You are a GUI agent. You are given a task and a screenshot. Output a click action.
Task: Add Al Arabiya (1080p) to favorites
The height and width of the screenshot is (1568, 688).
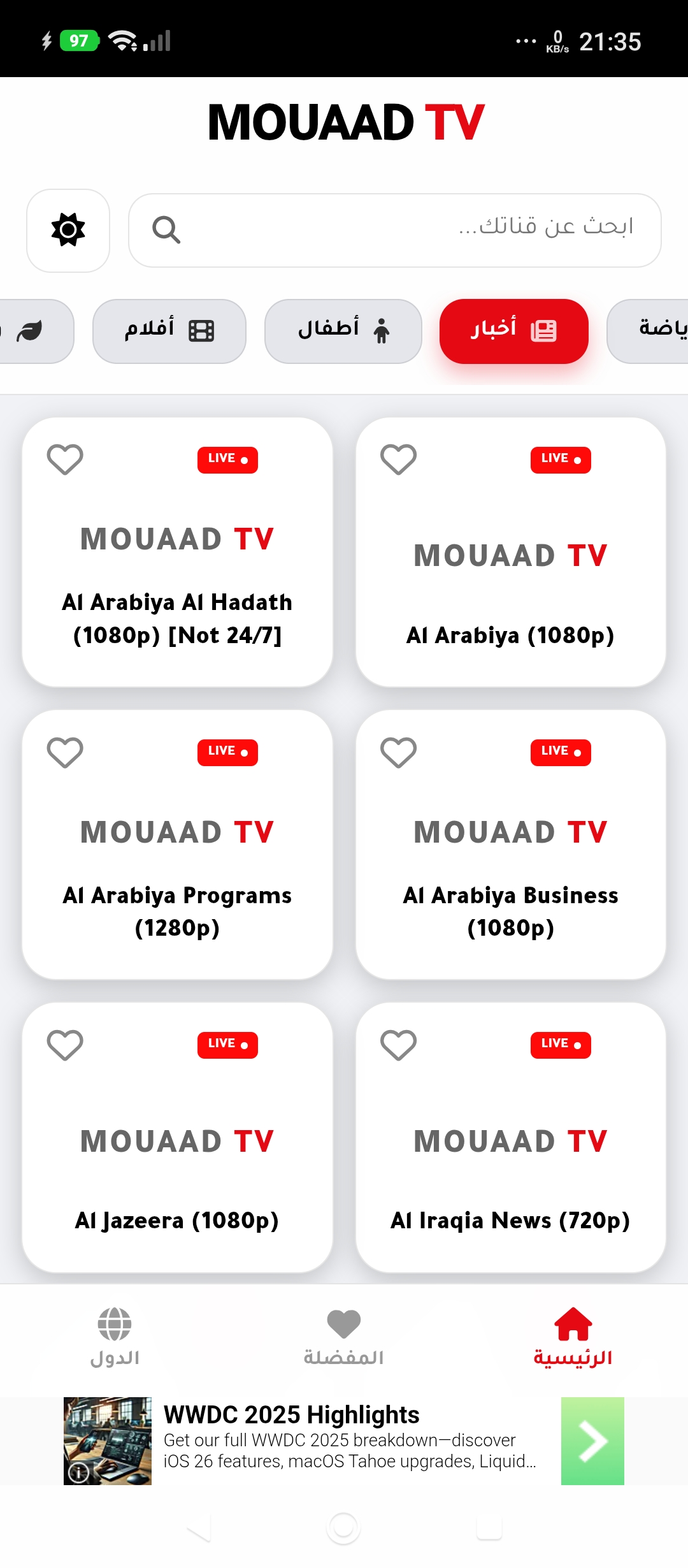coord(398,460)
